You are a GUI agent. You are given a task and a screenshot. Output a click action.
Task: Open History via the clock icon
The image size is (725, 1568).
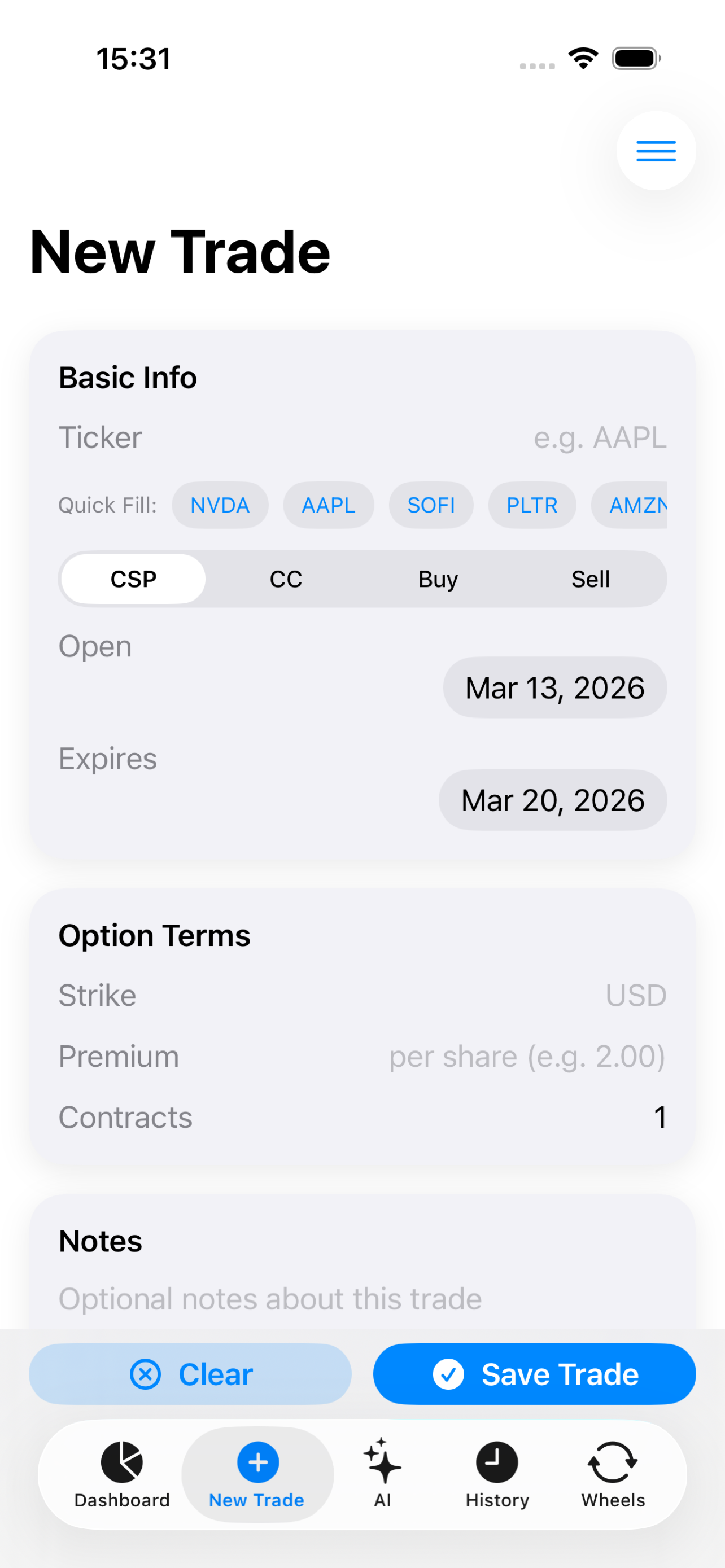coord(496,1461)
